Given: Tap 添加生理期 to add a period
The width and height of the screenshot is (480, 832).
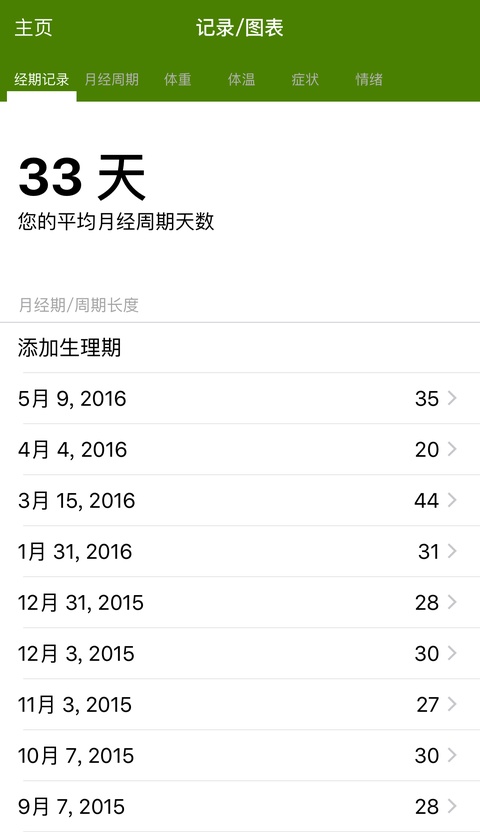Looking at the screenshot, I should coord(240,348).
